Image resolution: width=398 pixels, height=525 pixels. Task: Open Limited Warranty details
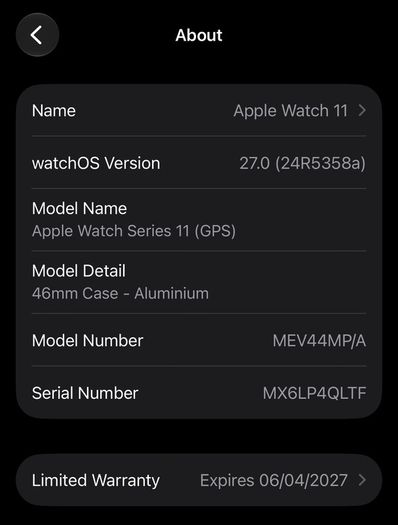(x=199, y=480)
